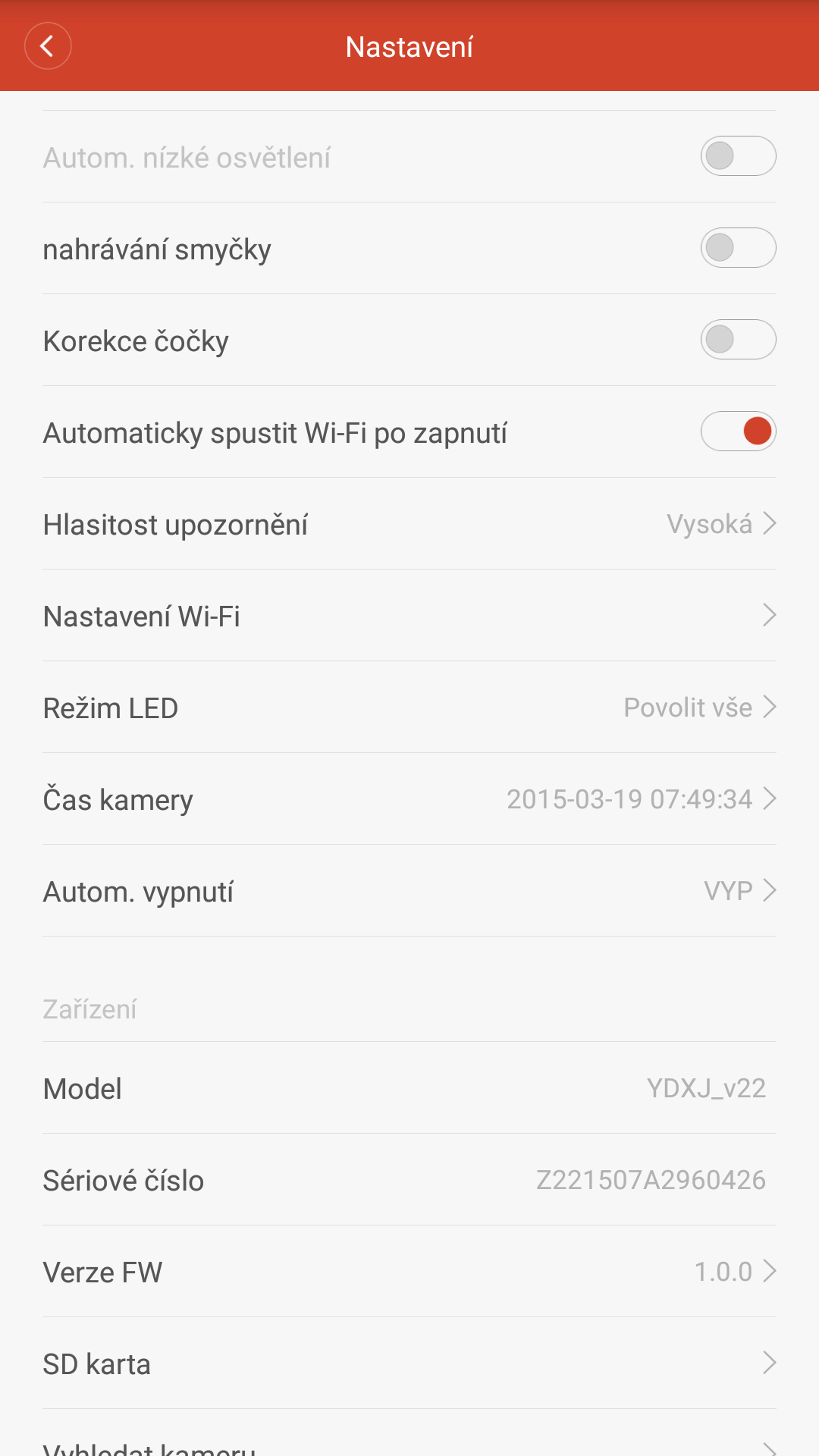Open Čas kamery setting
This screenshot has width=819, height=1456.
409,799
